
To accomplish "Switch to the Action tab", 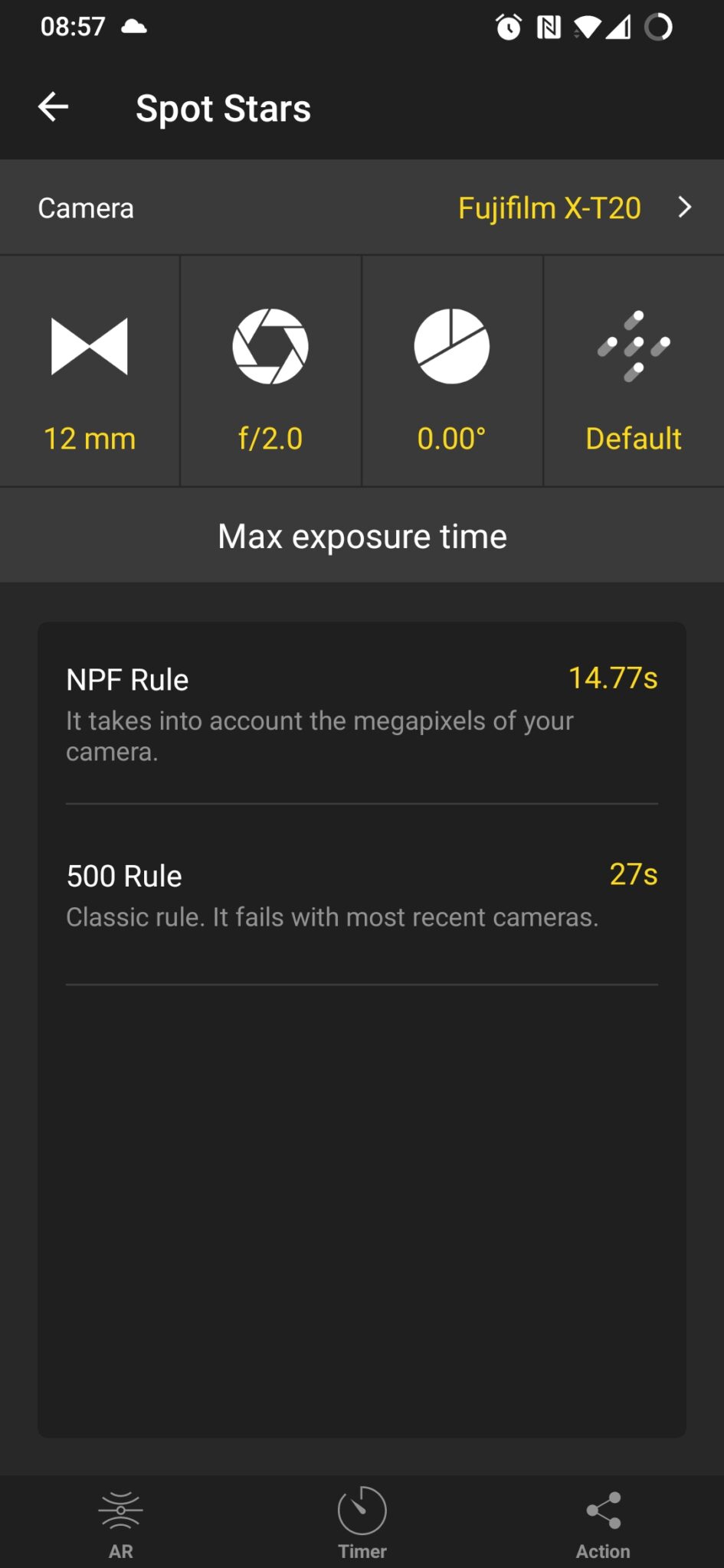I will (x=602, y=1524).
